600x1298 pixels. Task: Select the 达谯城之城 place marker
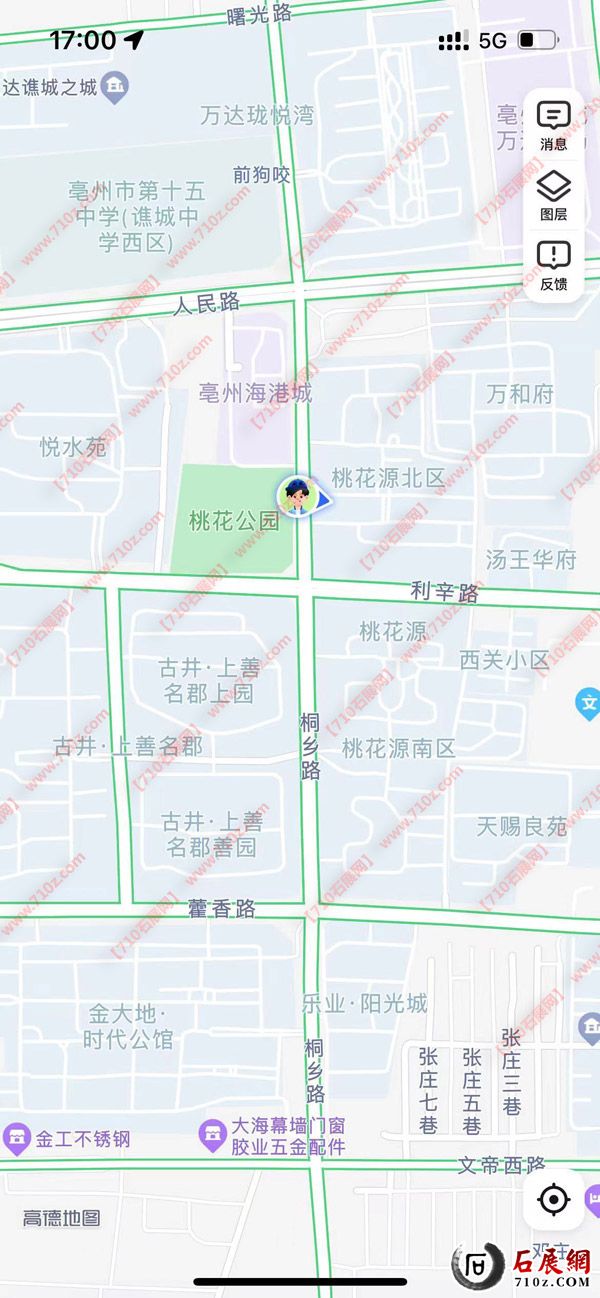click(116, 87)
